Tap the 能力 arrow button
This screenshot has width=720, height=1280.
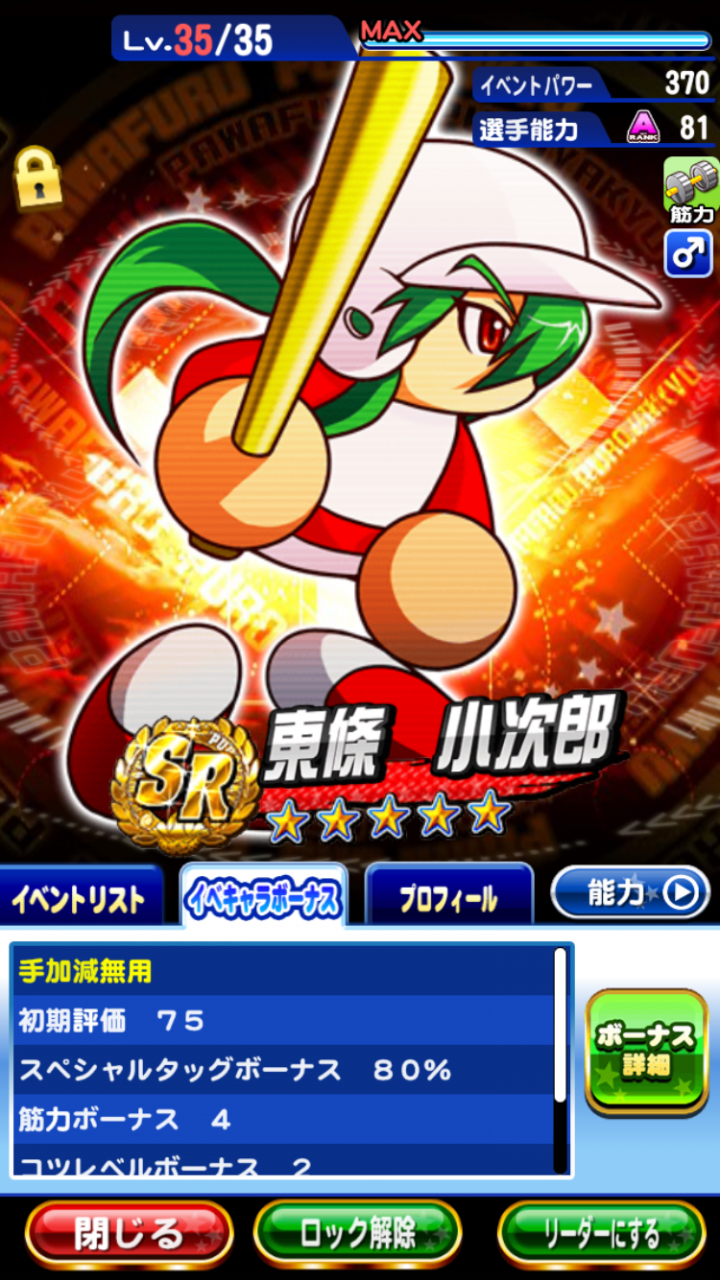(x=630, y=893)
